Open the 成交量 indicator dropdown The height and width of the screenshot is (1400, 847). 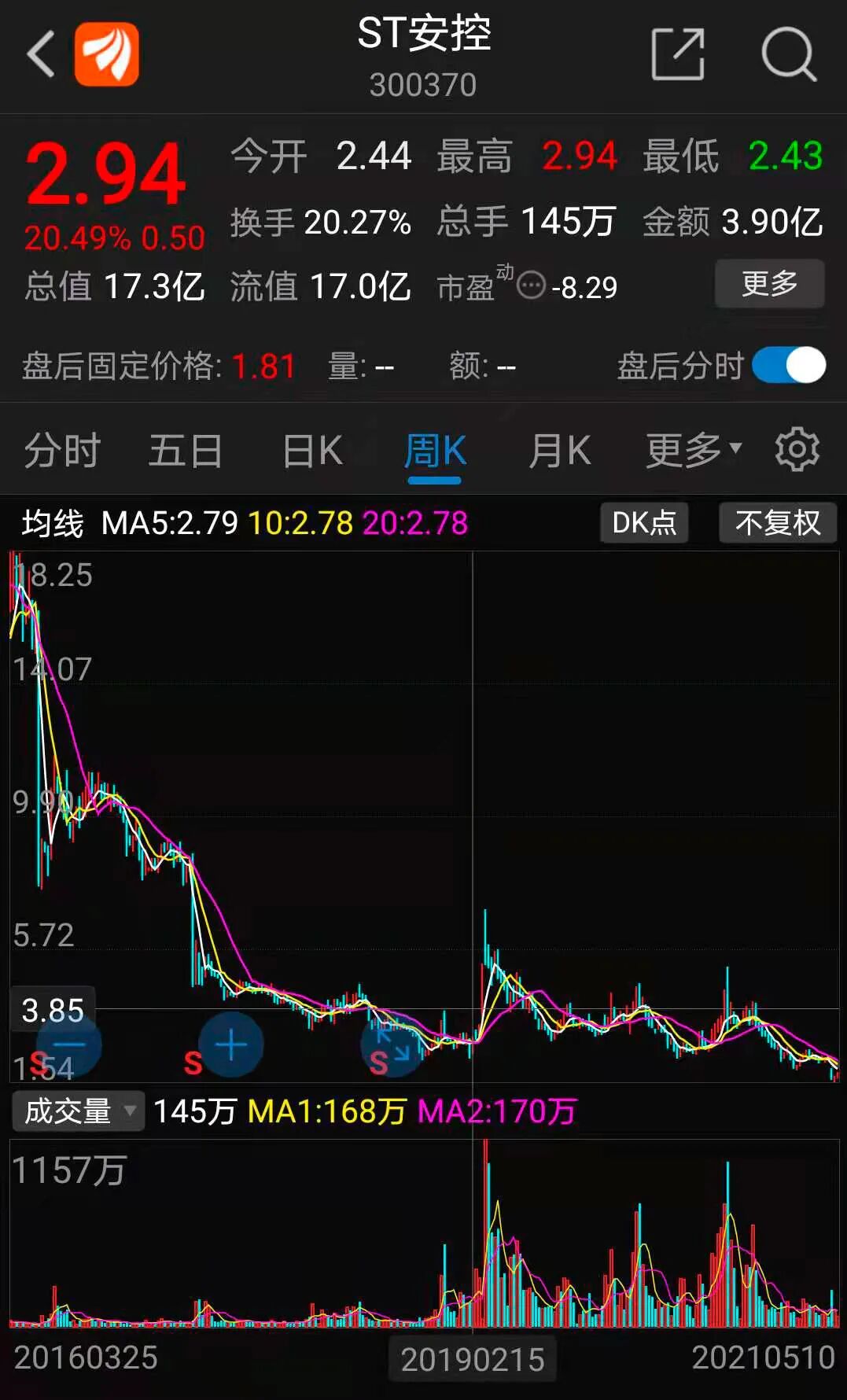coord(78,1111)
